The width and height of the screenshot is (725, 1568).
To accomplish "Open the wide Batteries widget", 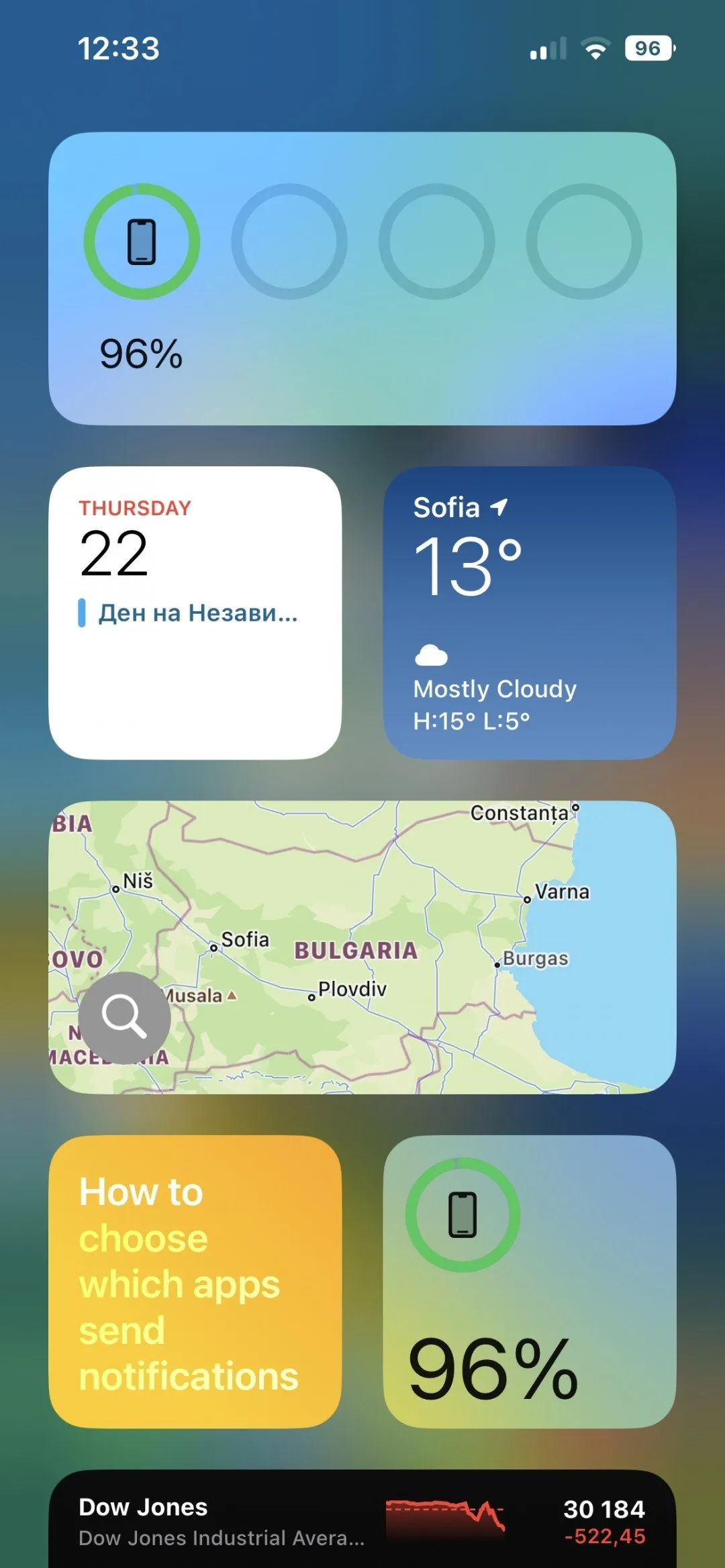I will pyautogui.click(x=362, y=278).
